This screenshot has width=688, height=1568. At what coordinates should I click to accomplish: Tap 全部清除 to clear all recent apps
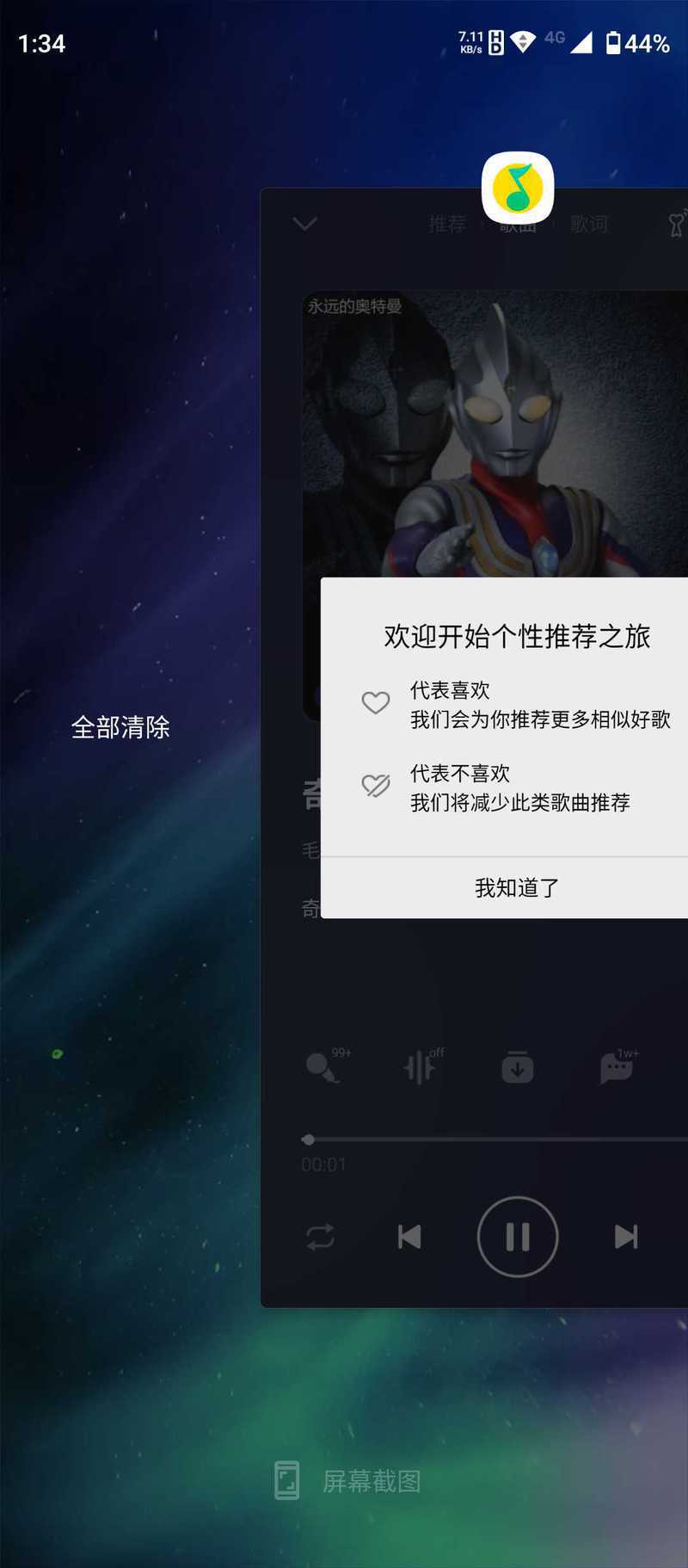pyautogui.click(x=120, y=727)
